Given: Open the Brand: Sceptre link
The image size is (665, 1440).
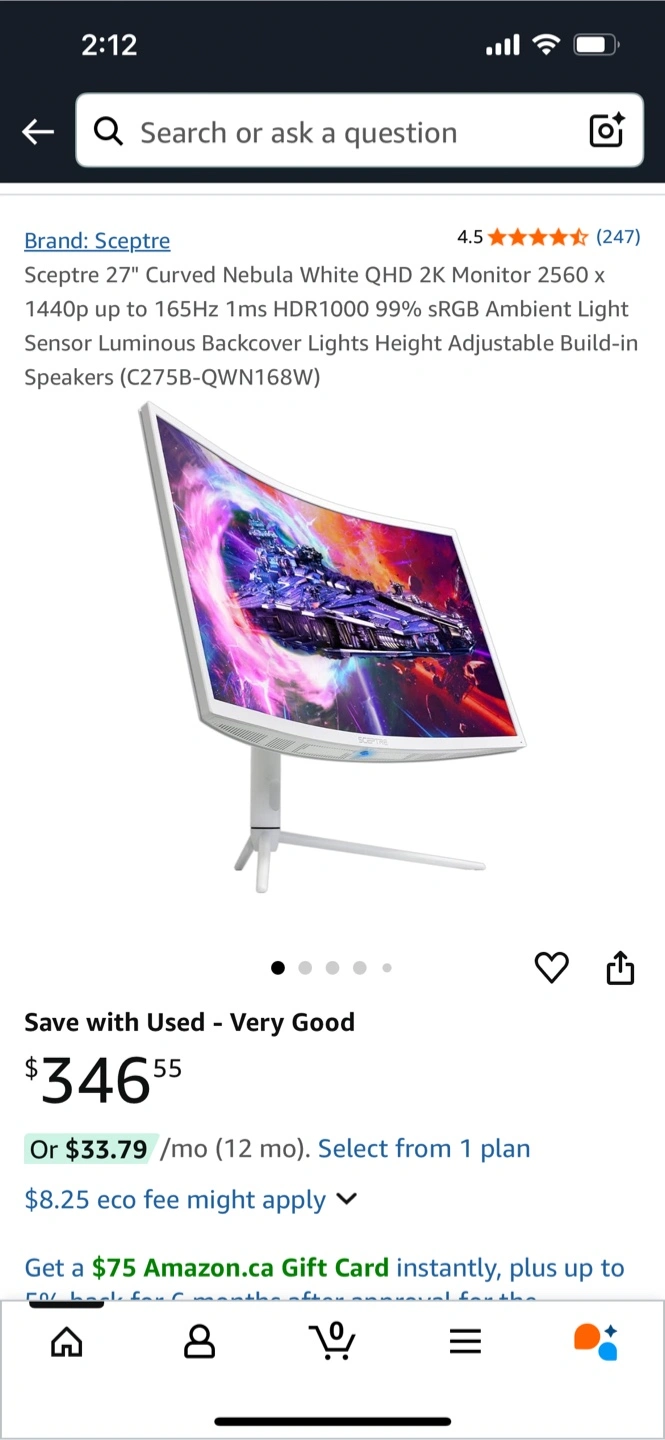Looking at the screenshot, I should [97, 241].
